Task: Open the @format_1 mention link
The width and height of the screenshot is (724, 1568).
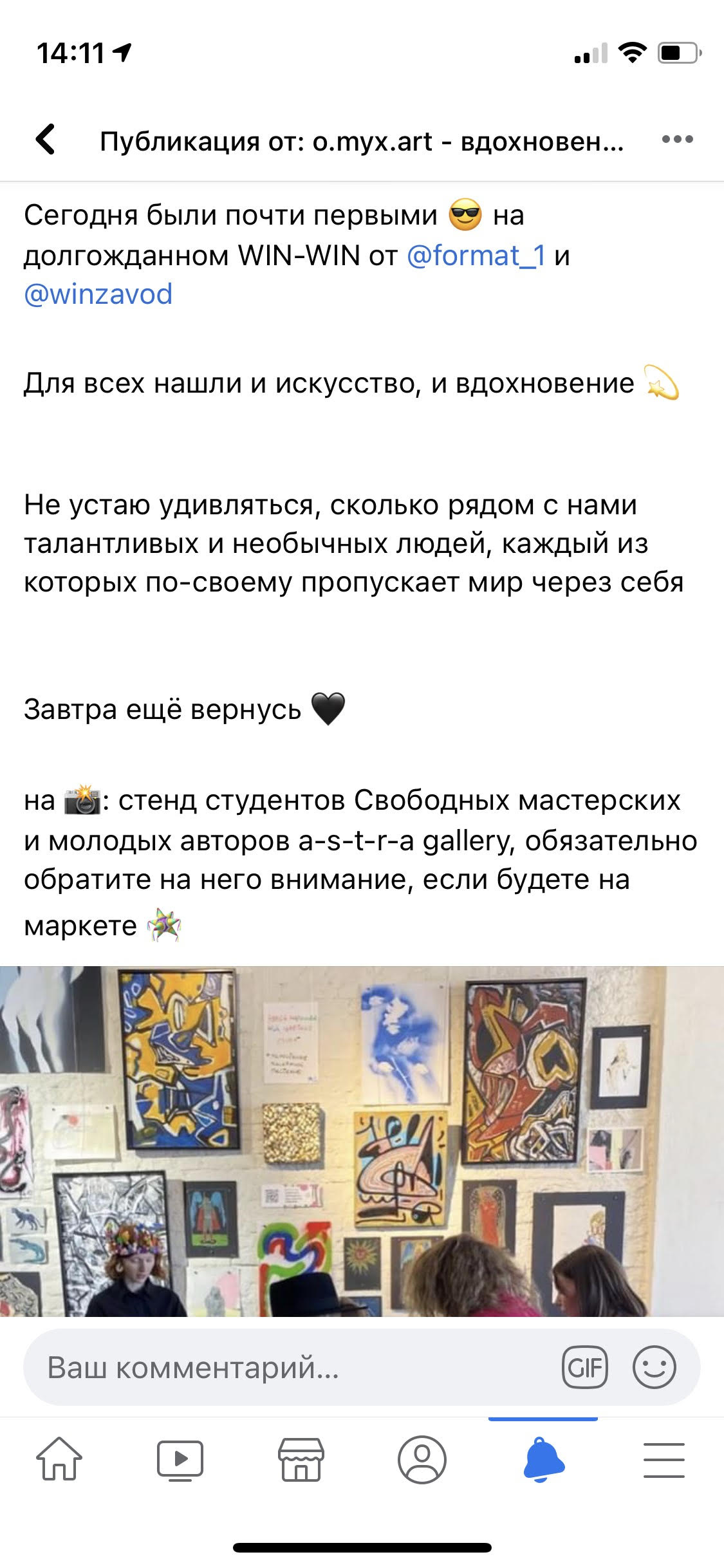Action: click(x=476, y=256)
